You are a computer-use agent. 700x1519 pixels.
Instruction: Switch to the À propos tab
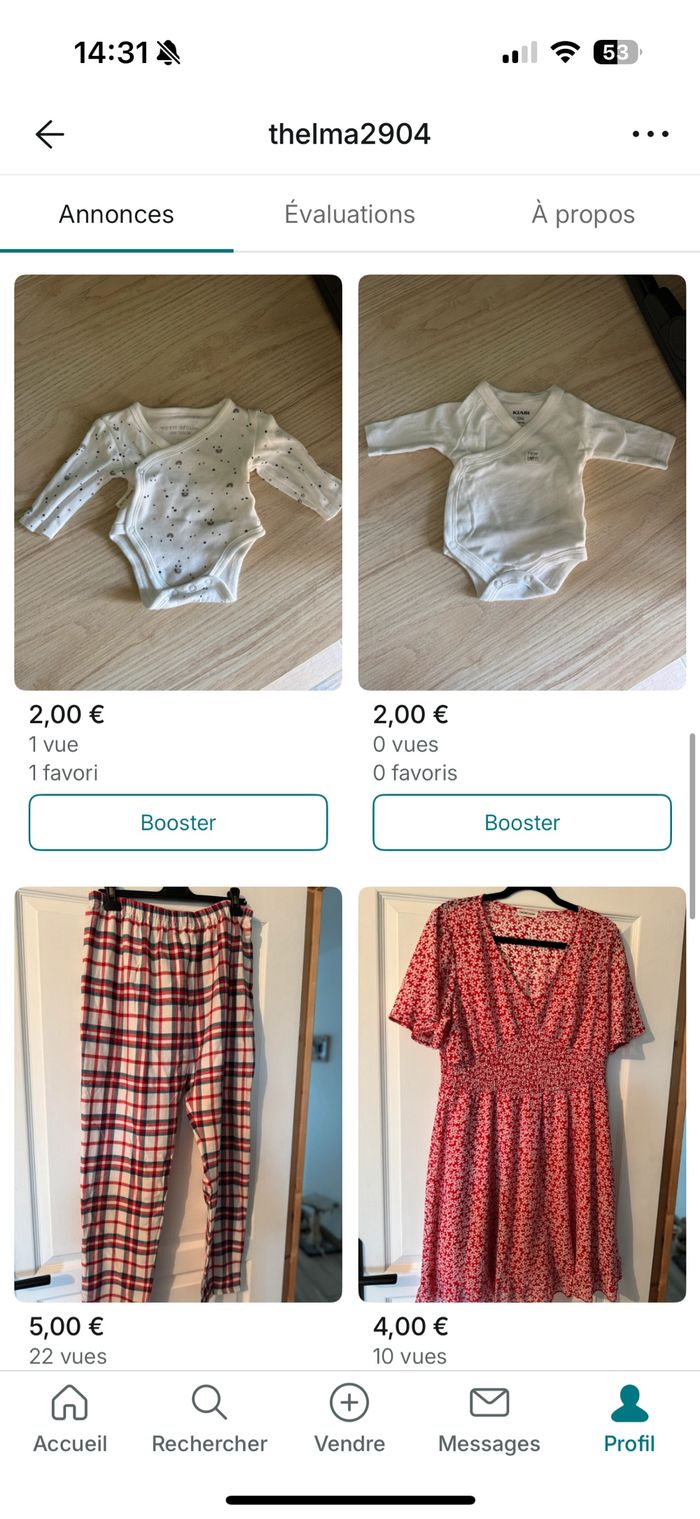tap(583, 214)
